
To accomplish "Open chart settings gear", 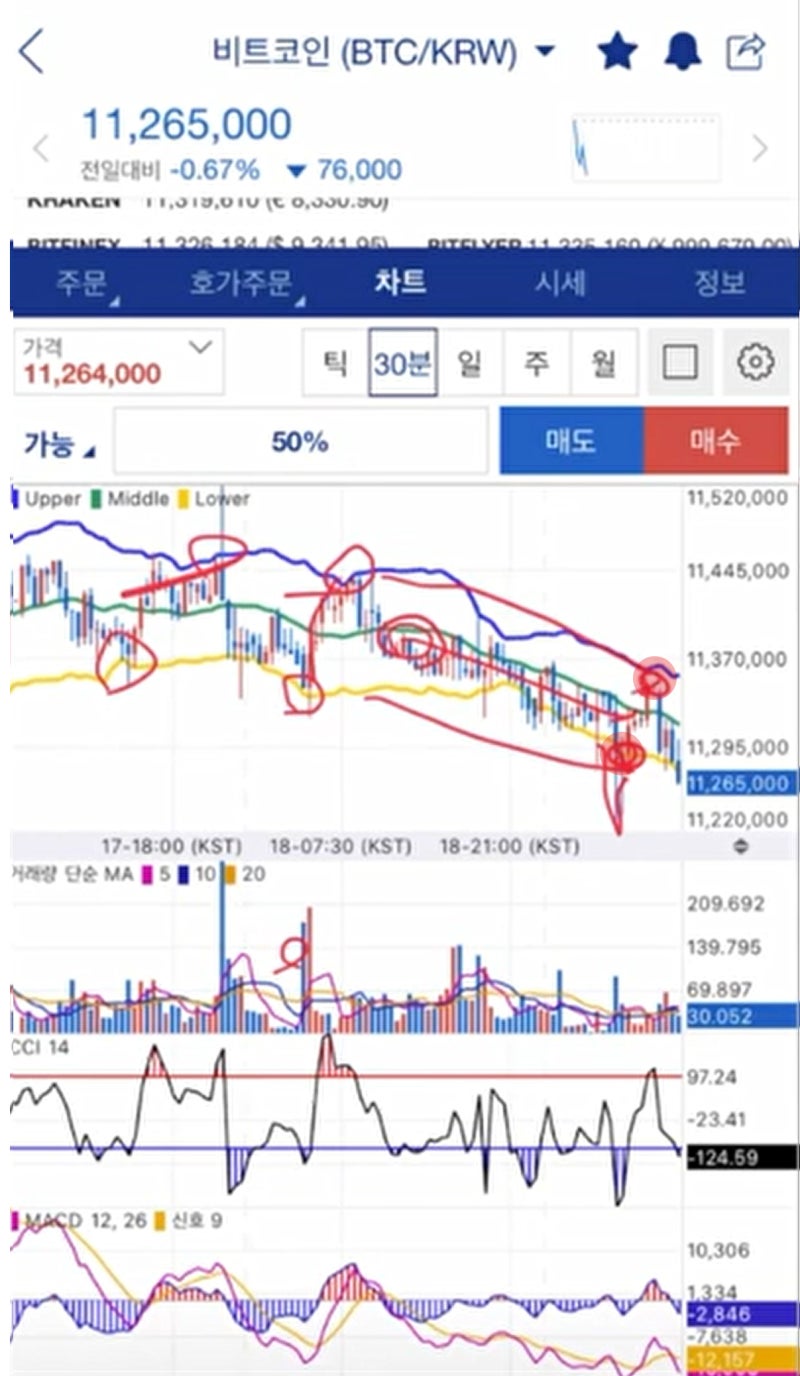I will click(756, 362).
